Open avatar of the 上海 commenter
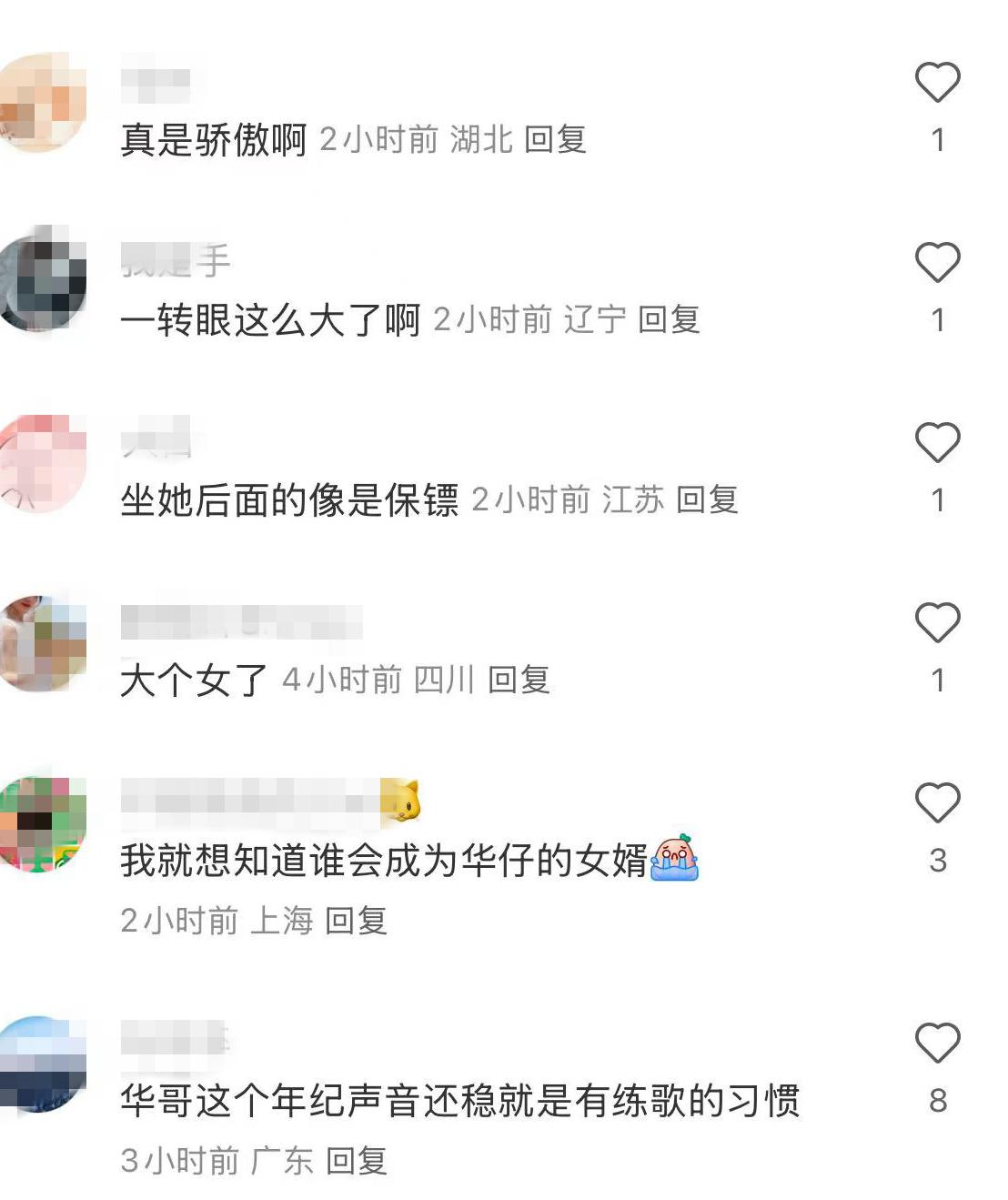 pos(42,822)
